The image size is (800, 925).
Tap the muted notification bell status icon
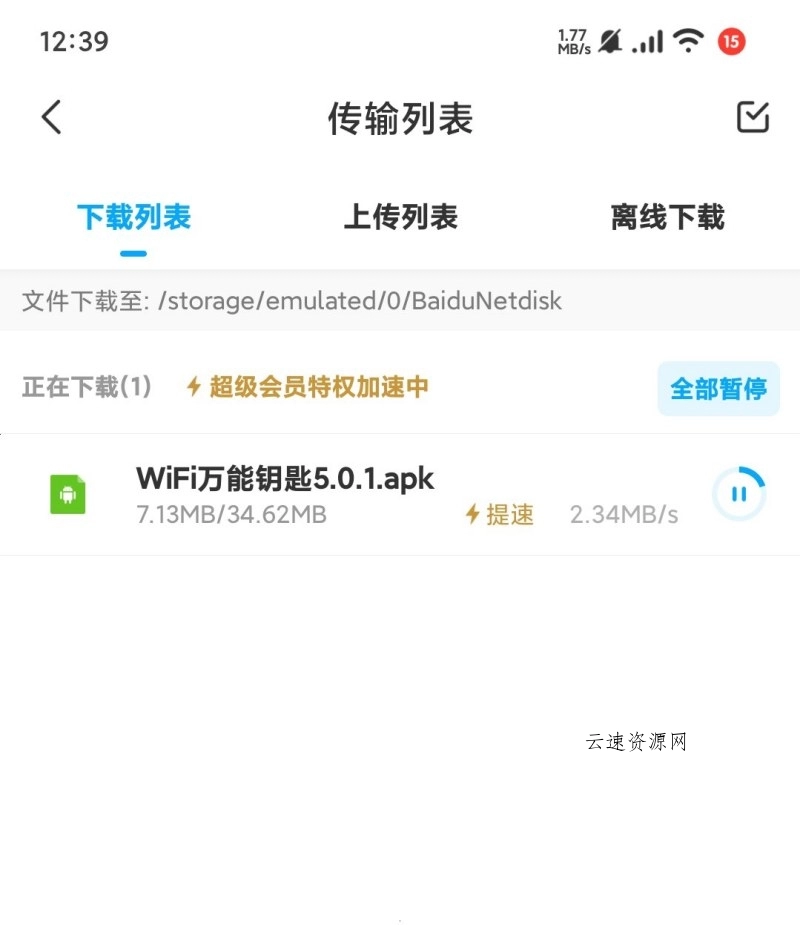tap(608, 41)
